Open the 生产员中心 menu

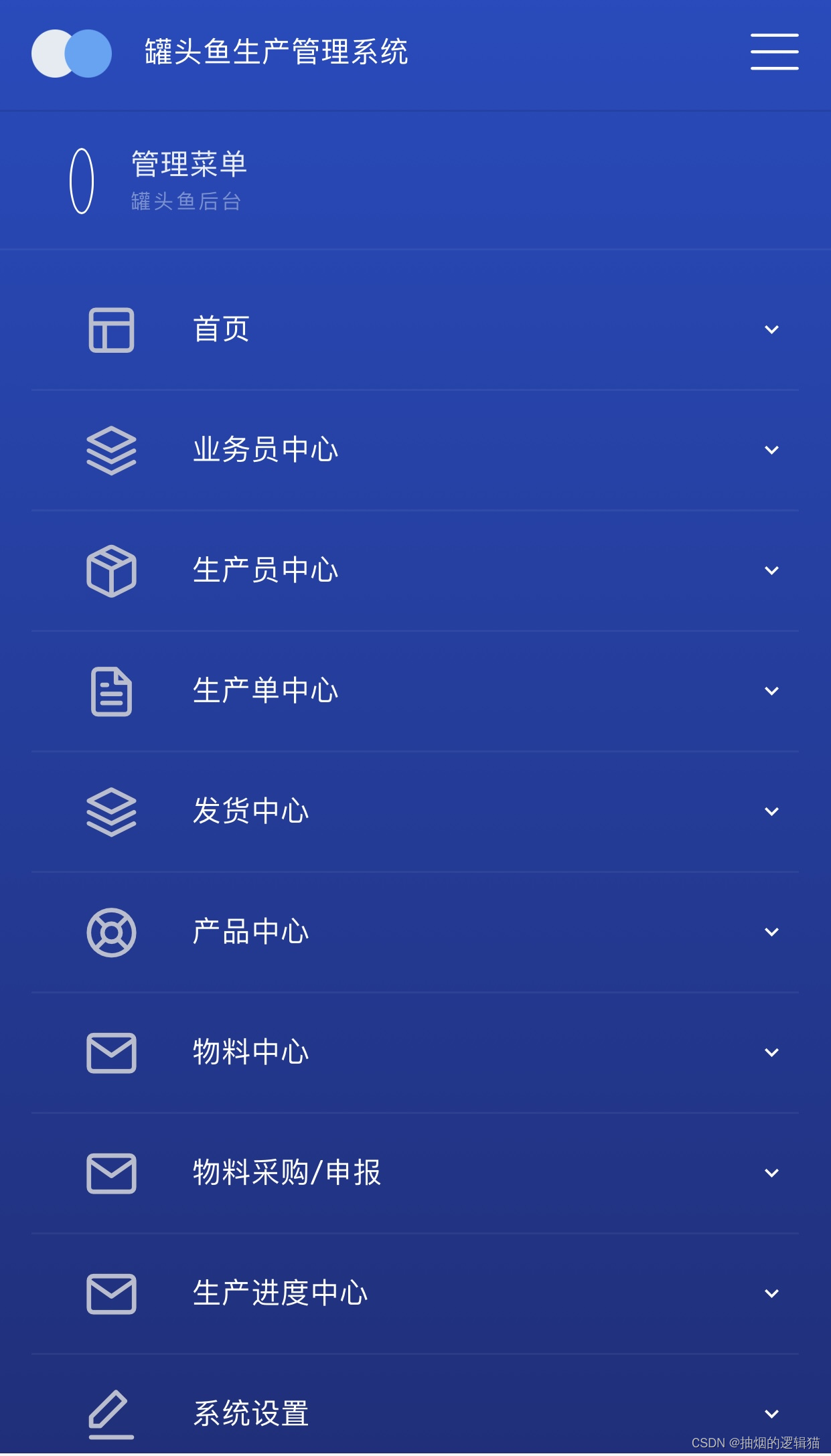point(414,570)
